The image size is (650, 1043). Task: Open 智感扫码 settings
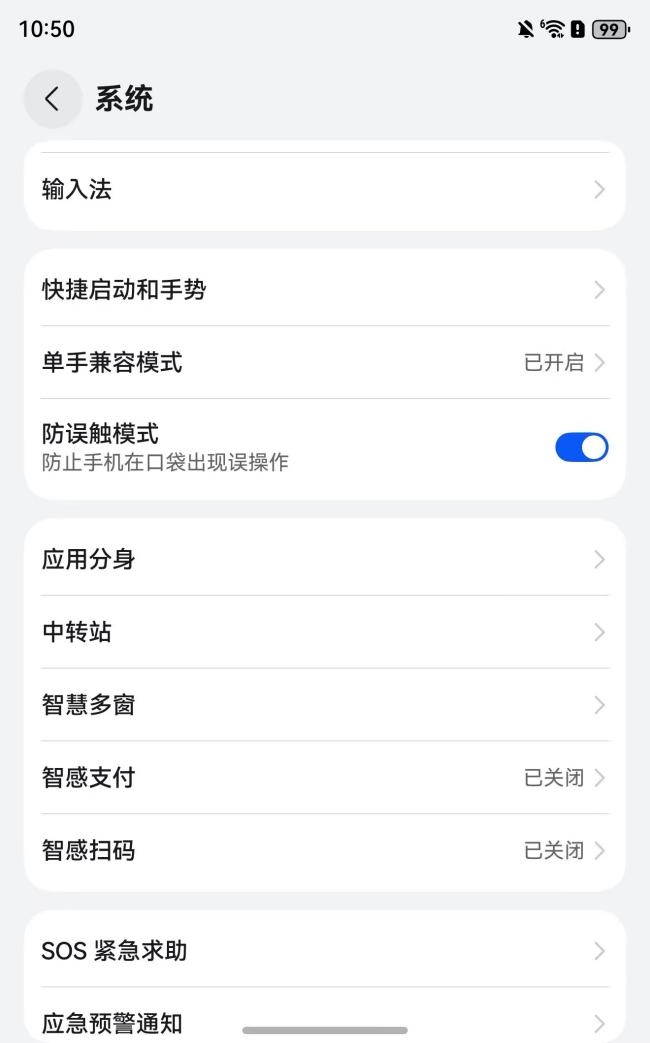pos(325,850)
